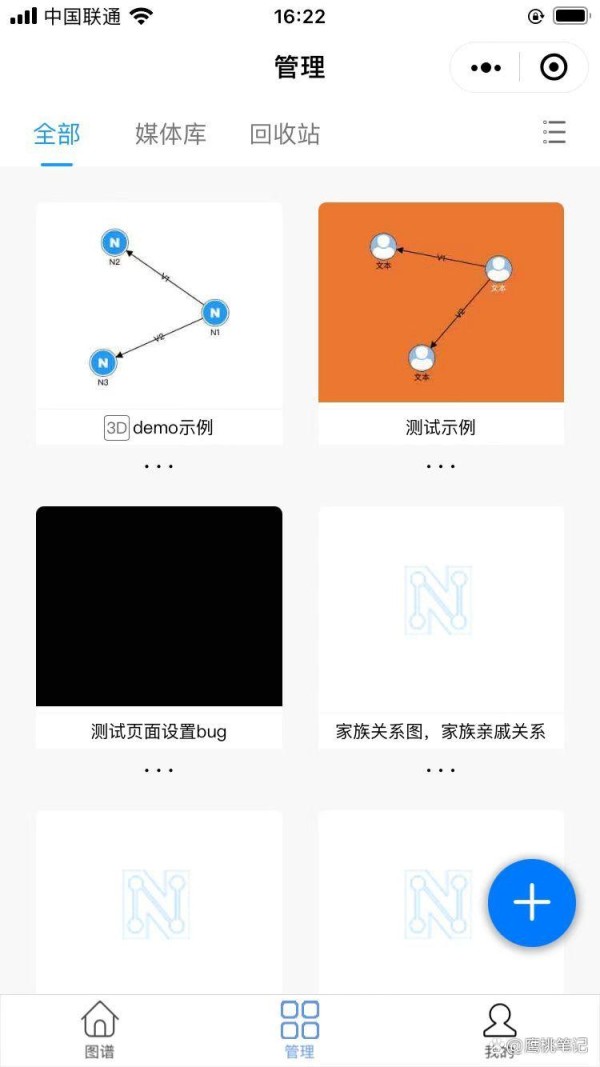600x1067 pixels.
Task: Open more options under 测试页面设置bug
Action: (x=159, y=770)
